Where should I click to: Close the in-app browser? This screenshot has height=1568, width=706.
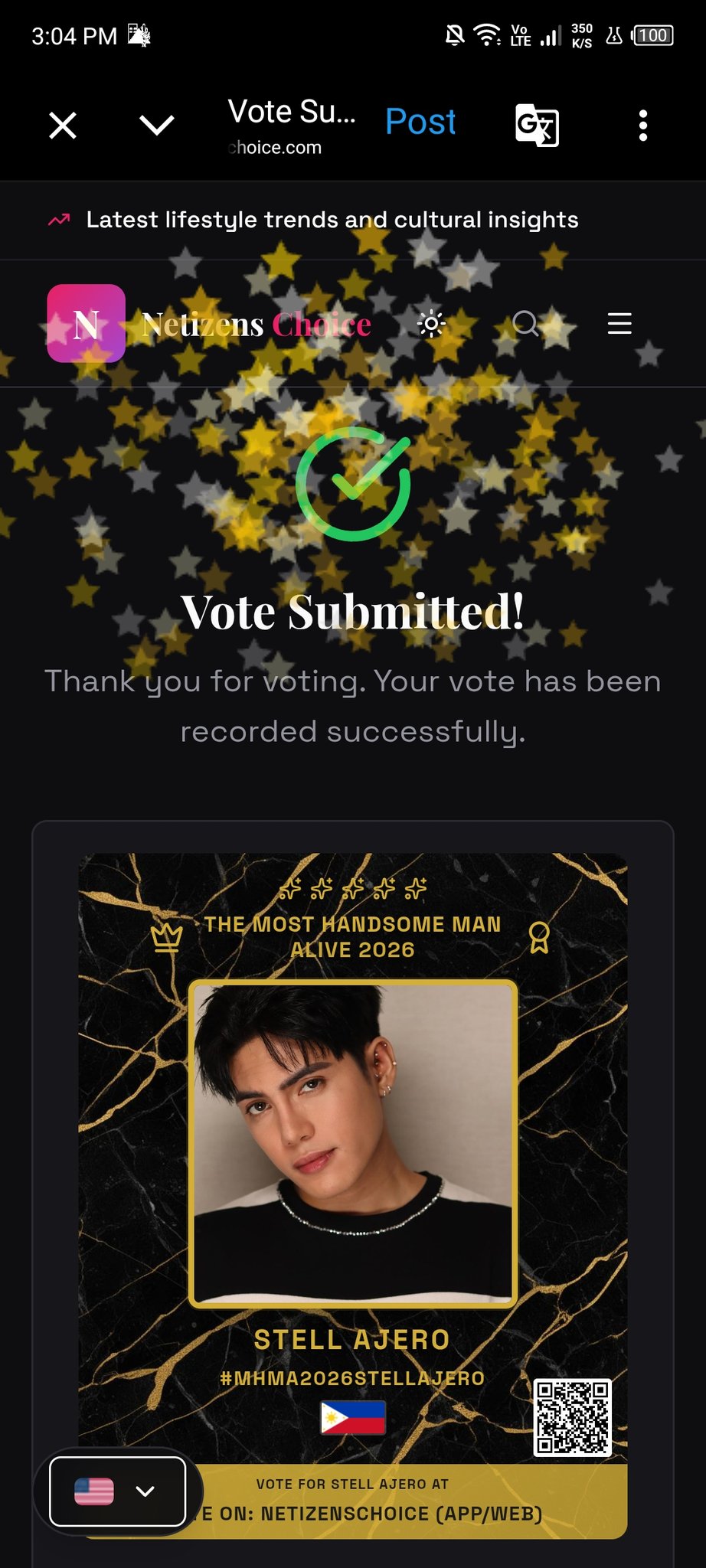(63, 125)
